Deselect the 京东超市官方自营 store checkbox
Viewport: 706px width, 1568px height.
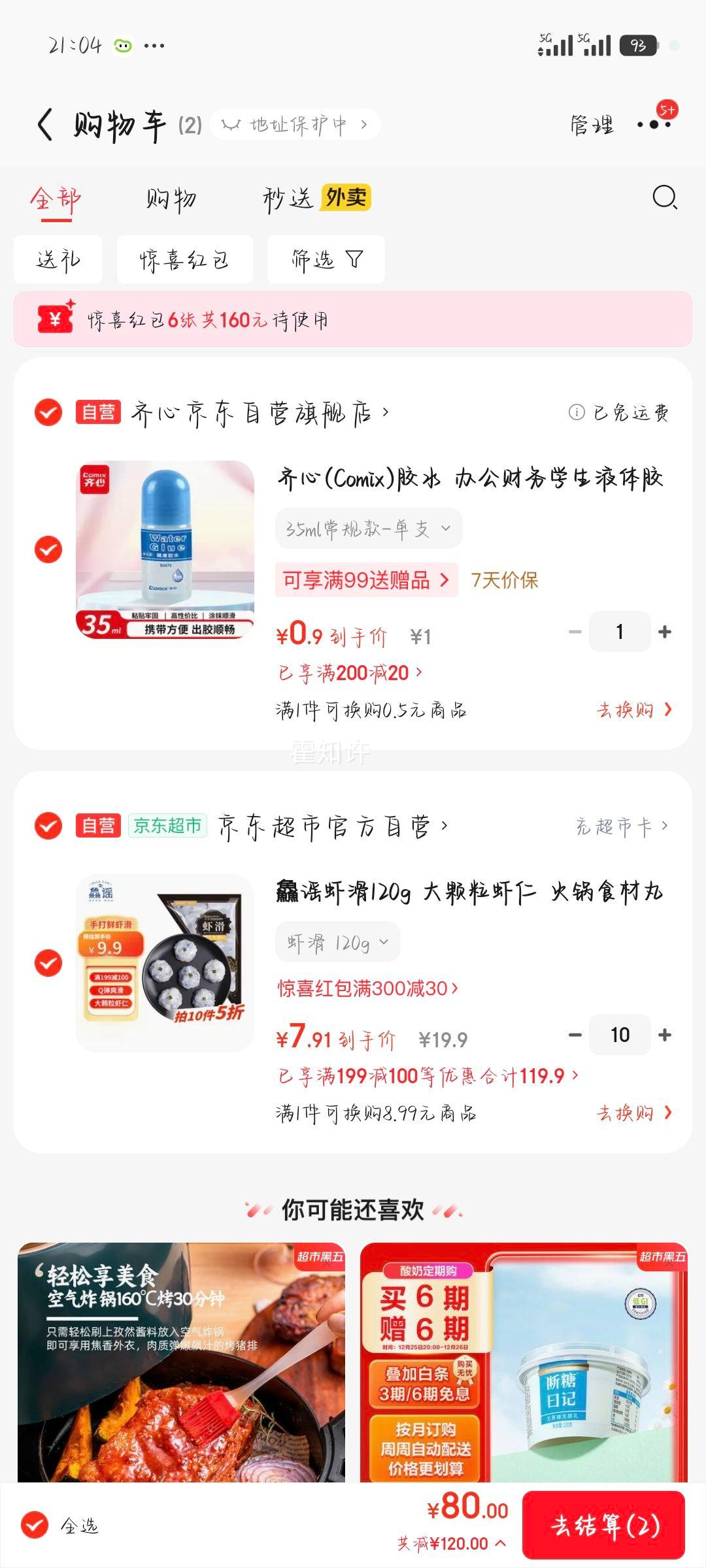[x=49, y=825]
